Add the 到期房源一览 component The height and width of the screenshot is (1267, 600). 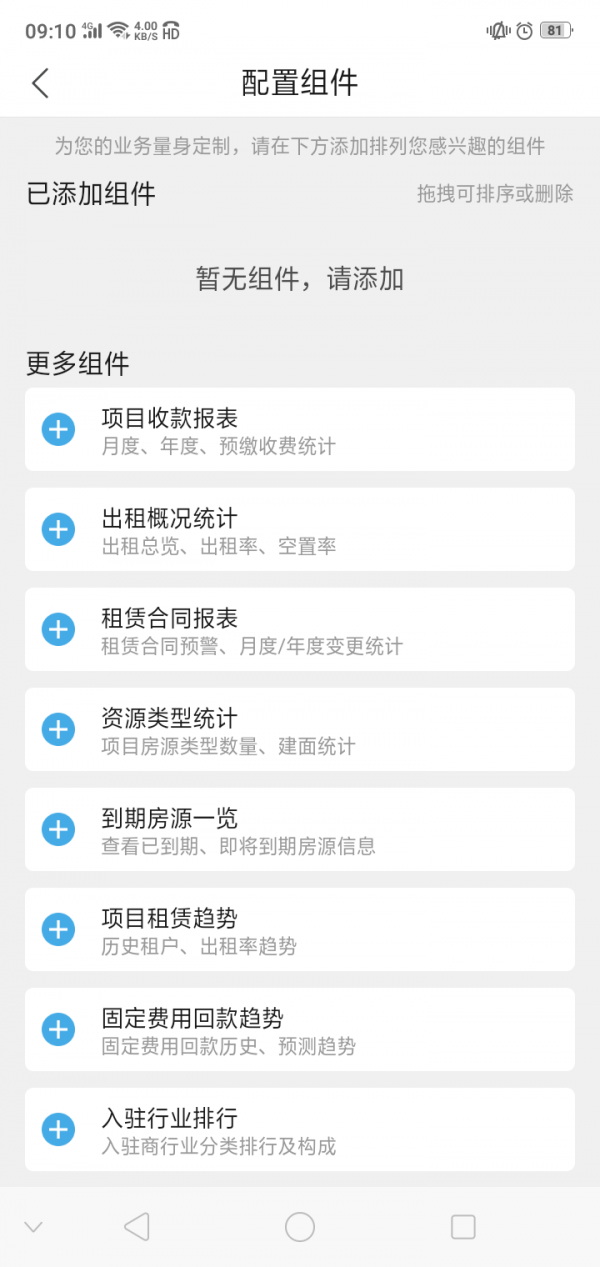click(x=58, y=830)
